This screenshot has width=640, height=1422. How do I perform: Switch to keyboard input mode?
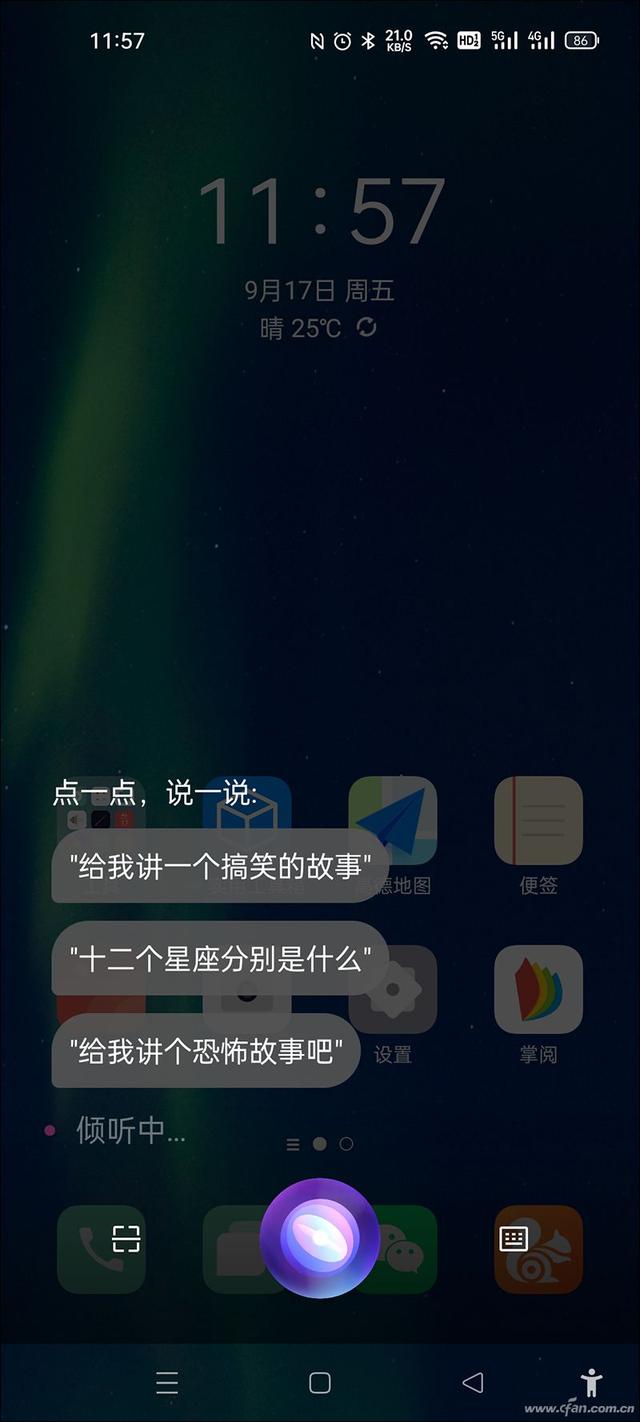513,1238
